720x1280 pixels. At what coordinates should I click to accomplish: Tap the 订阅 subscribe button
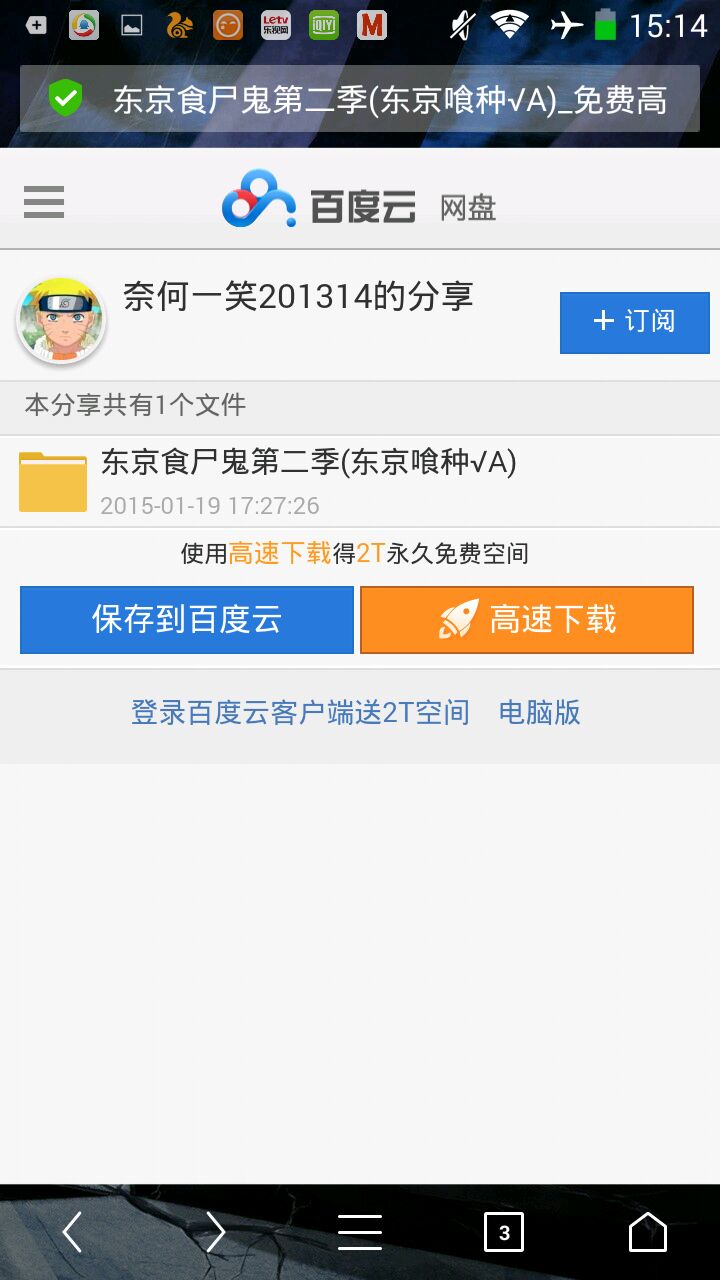634,322
